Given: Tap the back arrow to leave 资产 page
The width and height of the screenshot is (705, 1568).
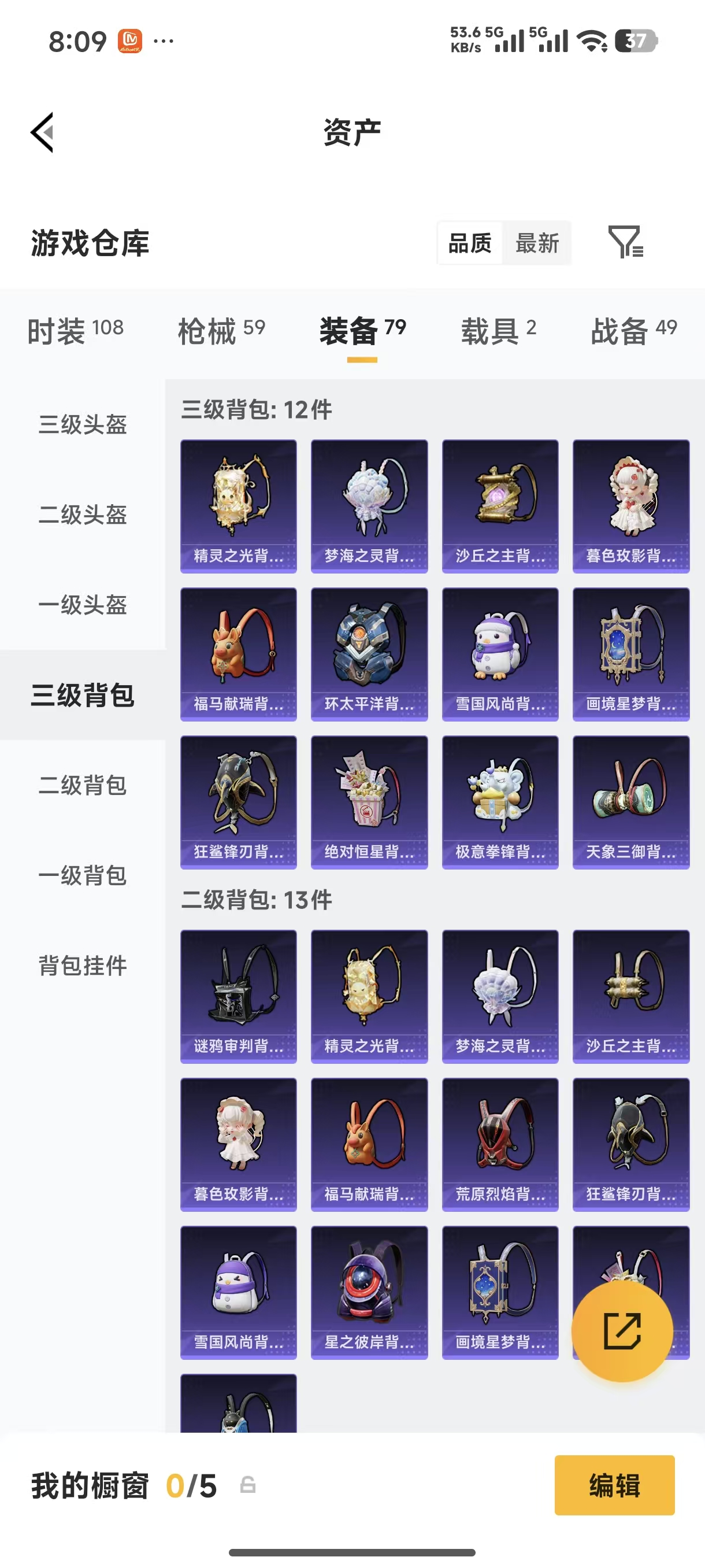Looking at the screenshot, I should pyautogui.click(x=41, y=133).
